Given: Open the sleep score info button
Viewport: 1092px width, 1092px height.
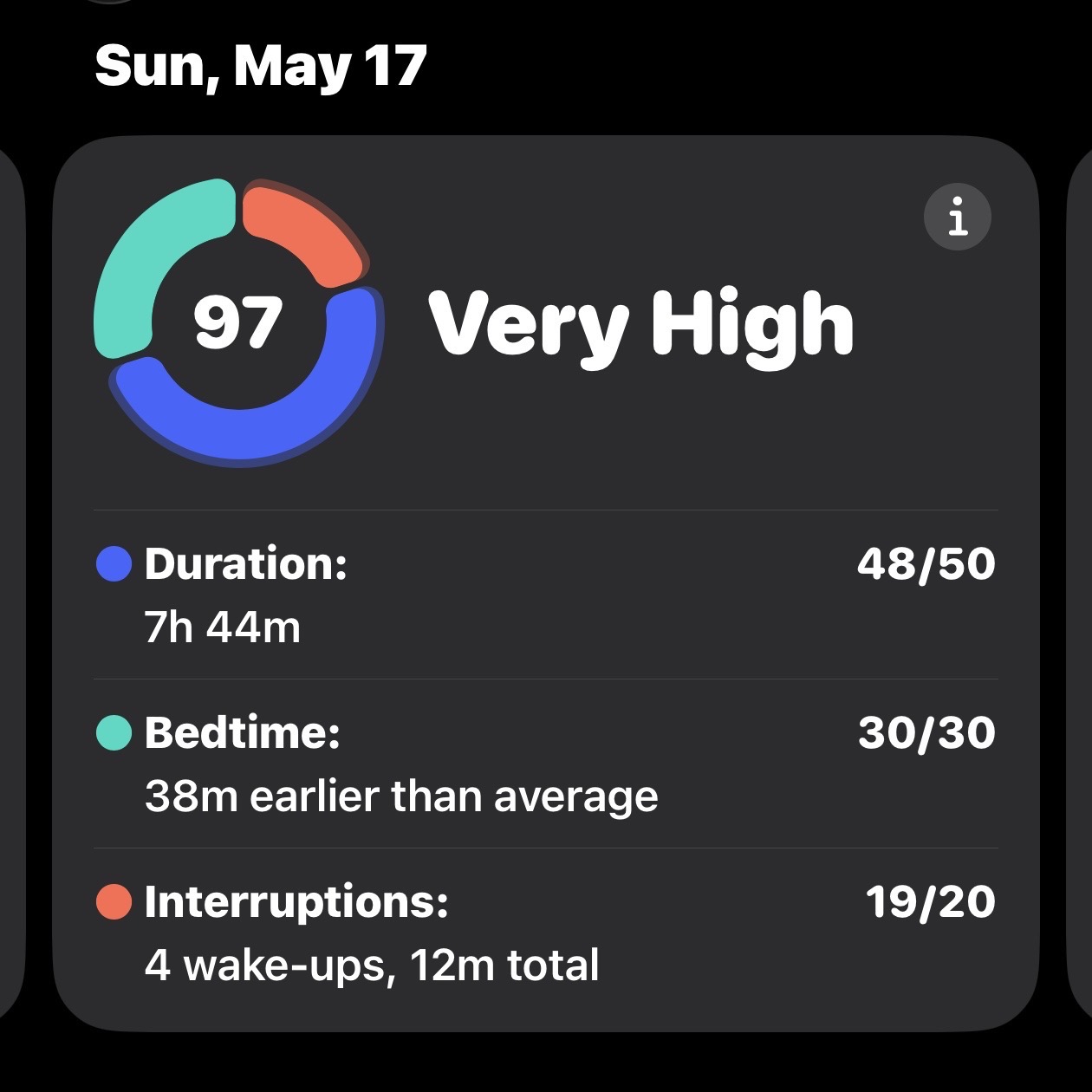Looking at the screenshot, I should (957, 217).
